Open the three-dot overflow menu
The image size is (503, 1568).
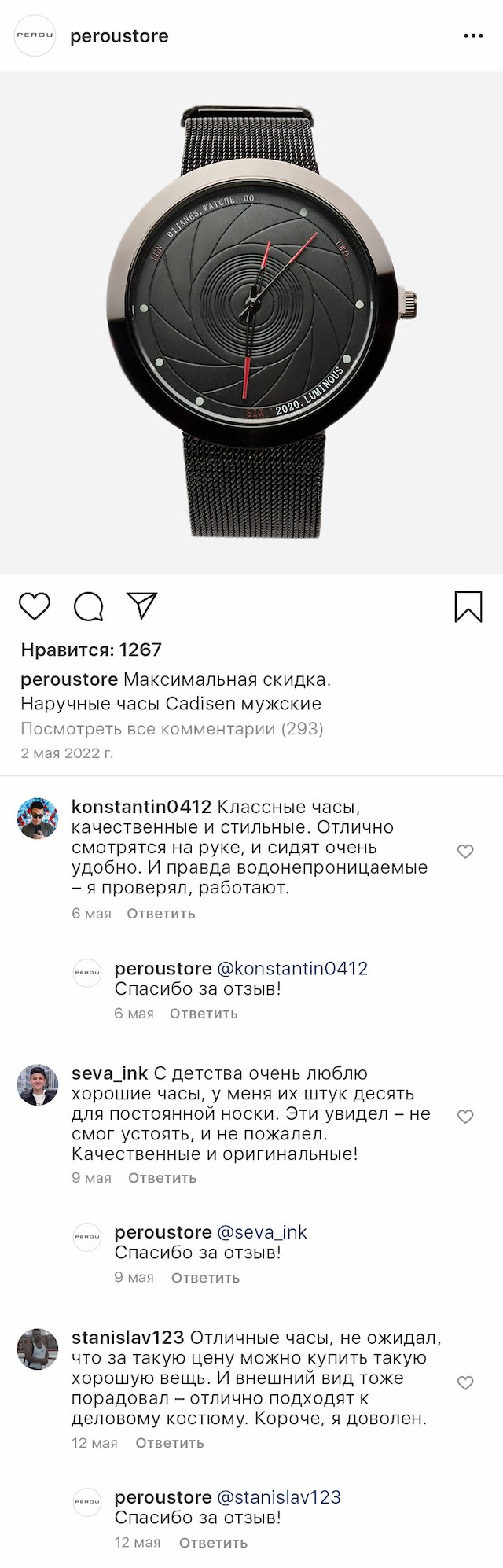(473, 36)
